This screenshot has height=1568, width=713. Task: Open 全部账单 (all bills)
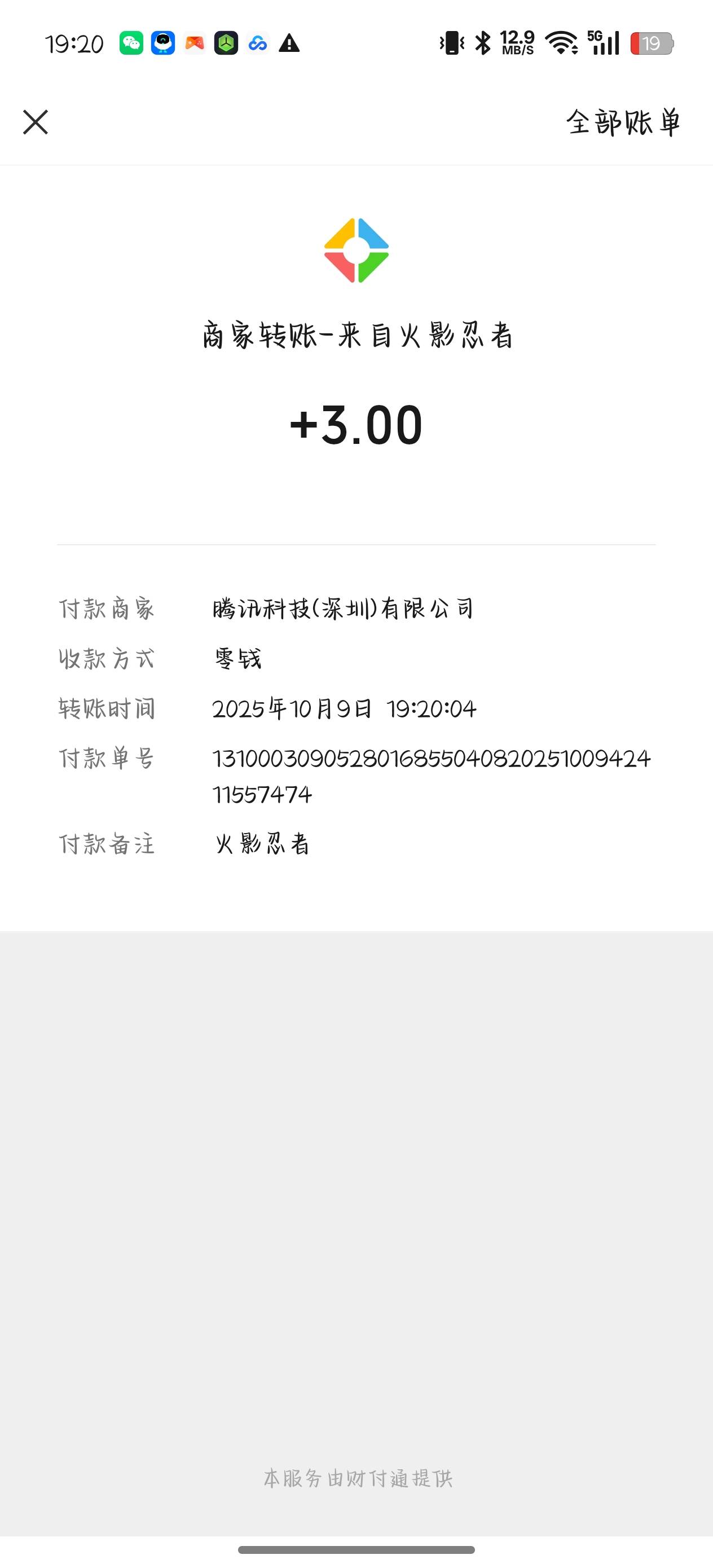(x=622, y=122)
